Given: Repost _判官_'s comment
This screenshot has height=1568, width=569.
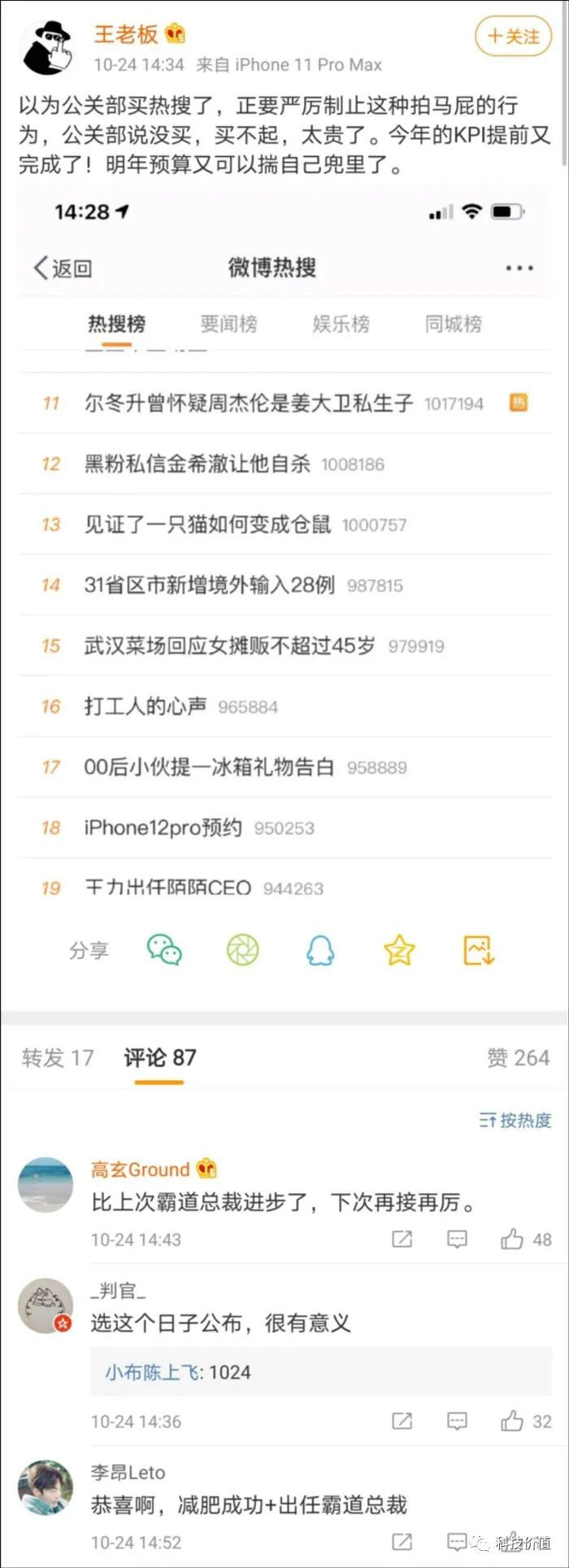Looking at the screenshot, I should tap(402, 1422).
